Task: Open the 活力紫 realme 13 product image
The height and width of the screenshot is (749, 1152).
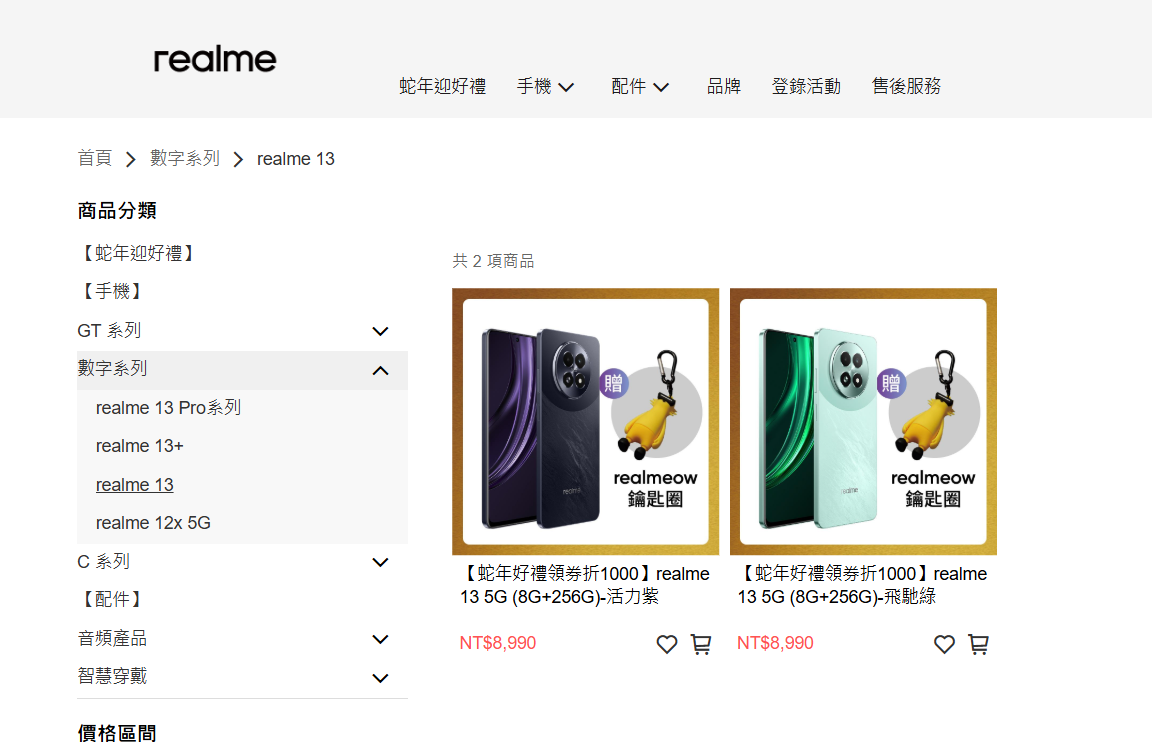Action: tap(586, 421)
